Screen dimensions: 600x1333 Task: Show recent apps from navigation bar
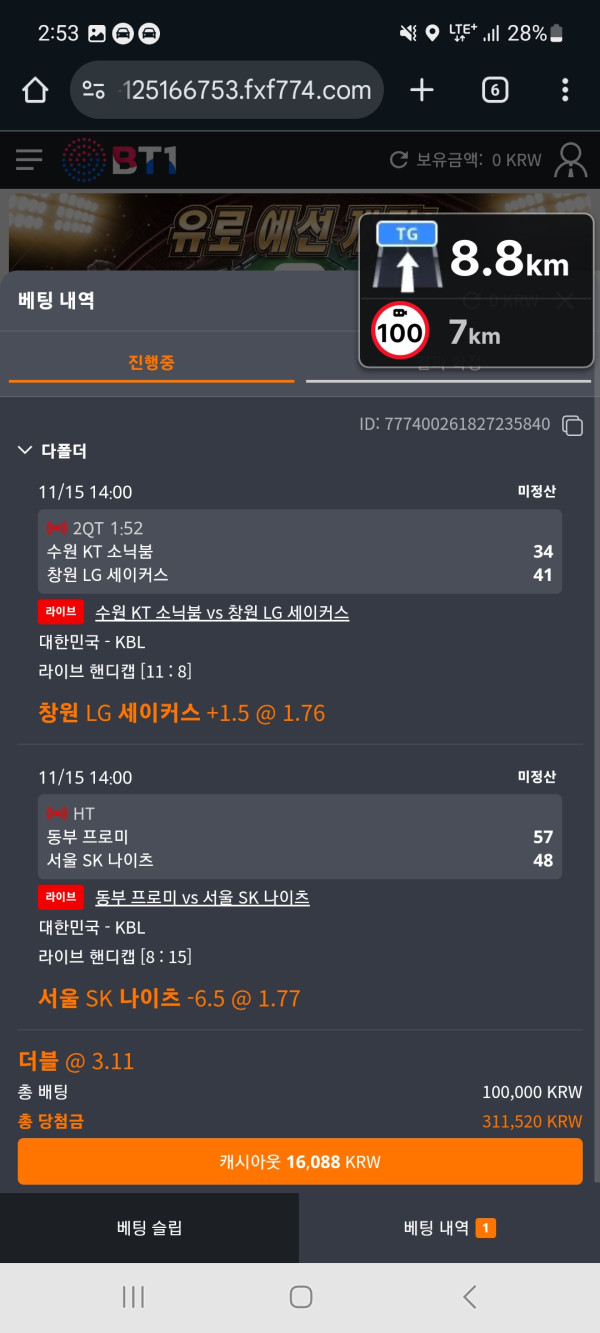point(133,1297)
